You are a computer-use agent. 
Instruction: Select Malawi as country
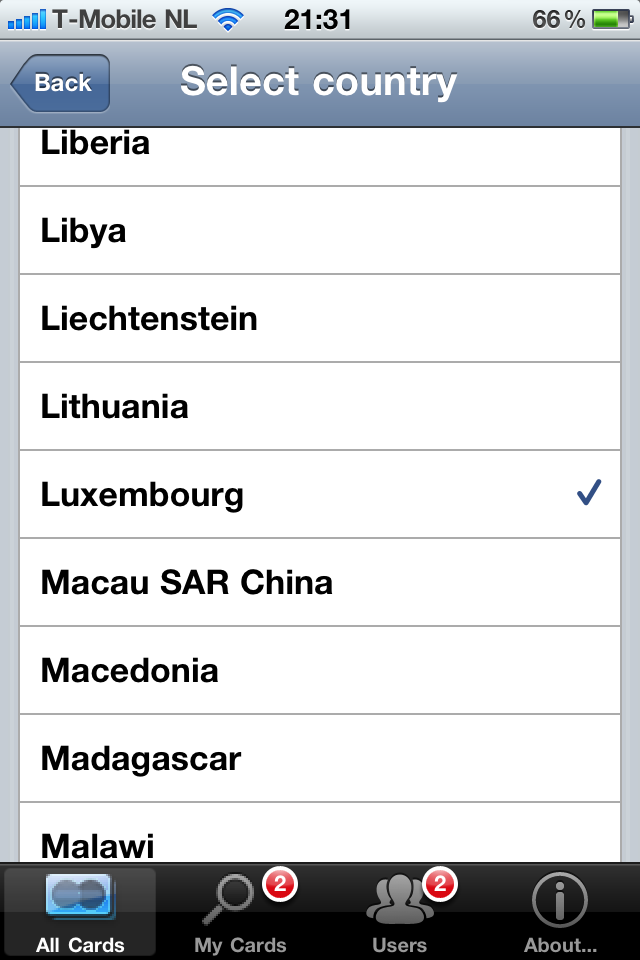[x=320, y=839]
